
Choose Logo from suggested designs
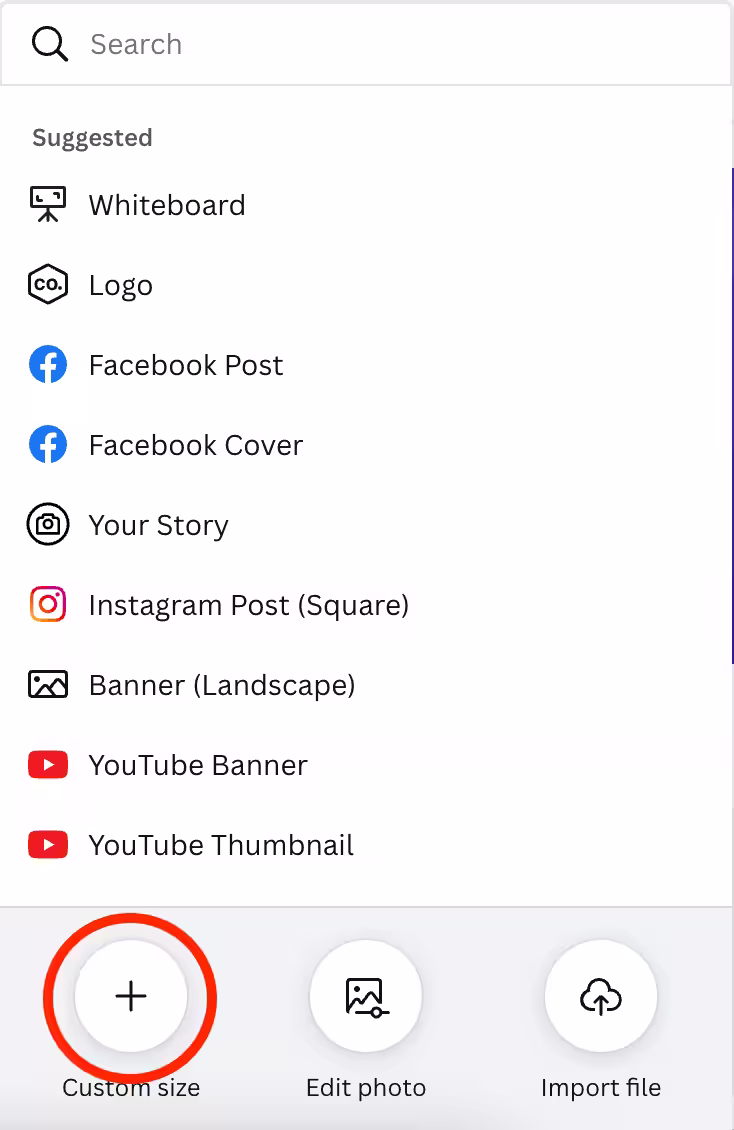coord(120,285)
